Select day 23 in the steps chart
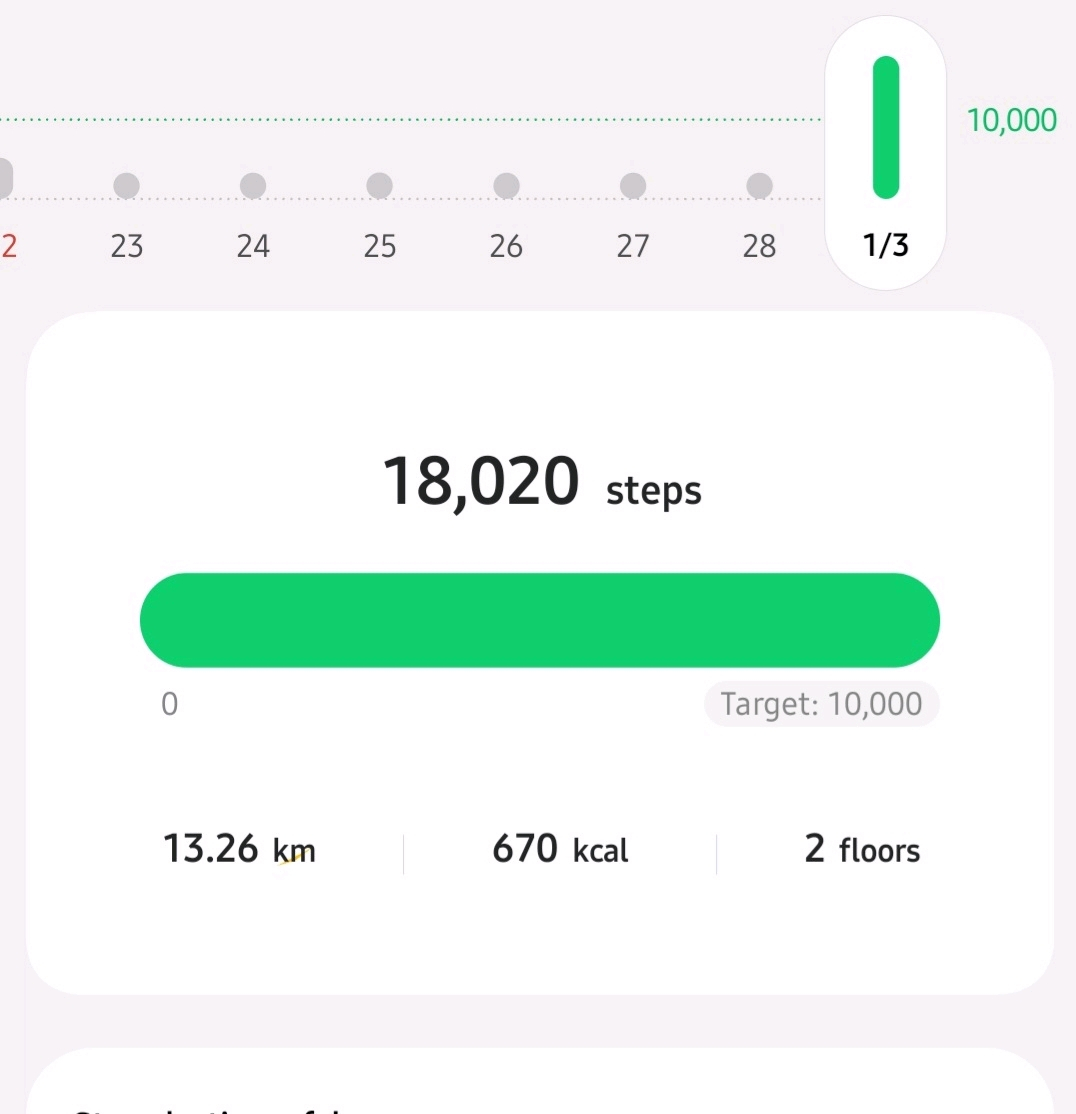 click(127, 214)
